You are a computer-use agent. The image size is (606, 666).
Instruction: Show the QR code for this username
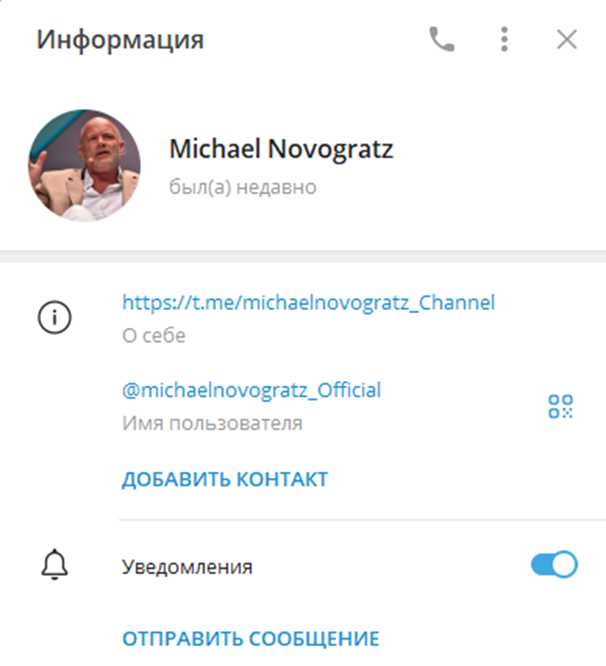pyautogui.click(x=560, y=406)
